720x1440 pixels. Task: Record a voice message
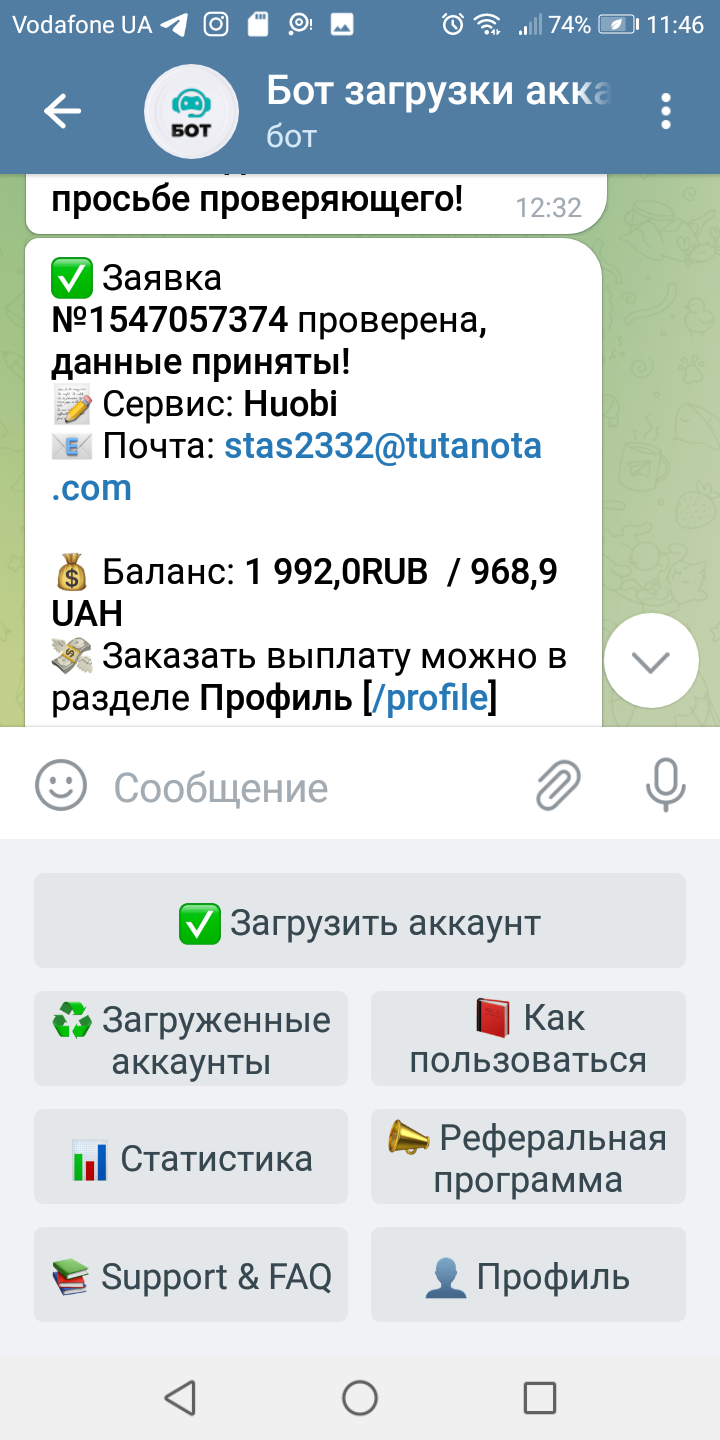coord(665,785)
